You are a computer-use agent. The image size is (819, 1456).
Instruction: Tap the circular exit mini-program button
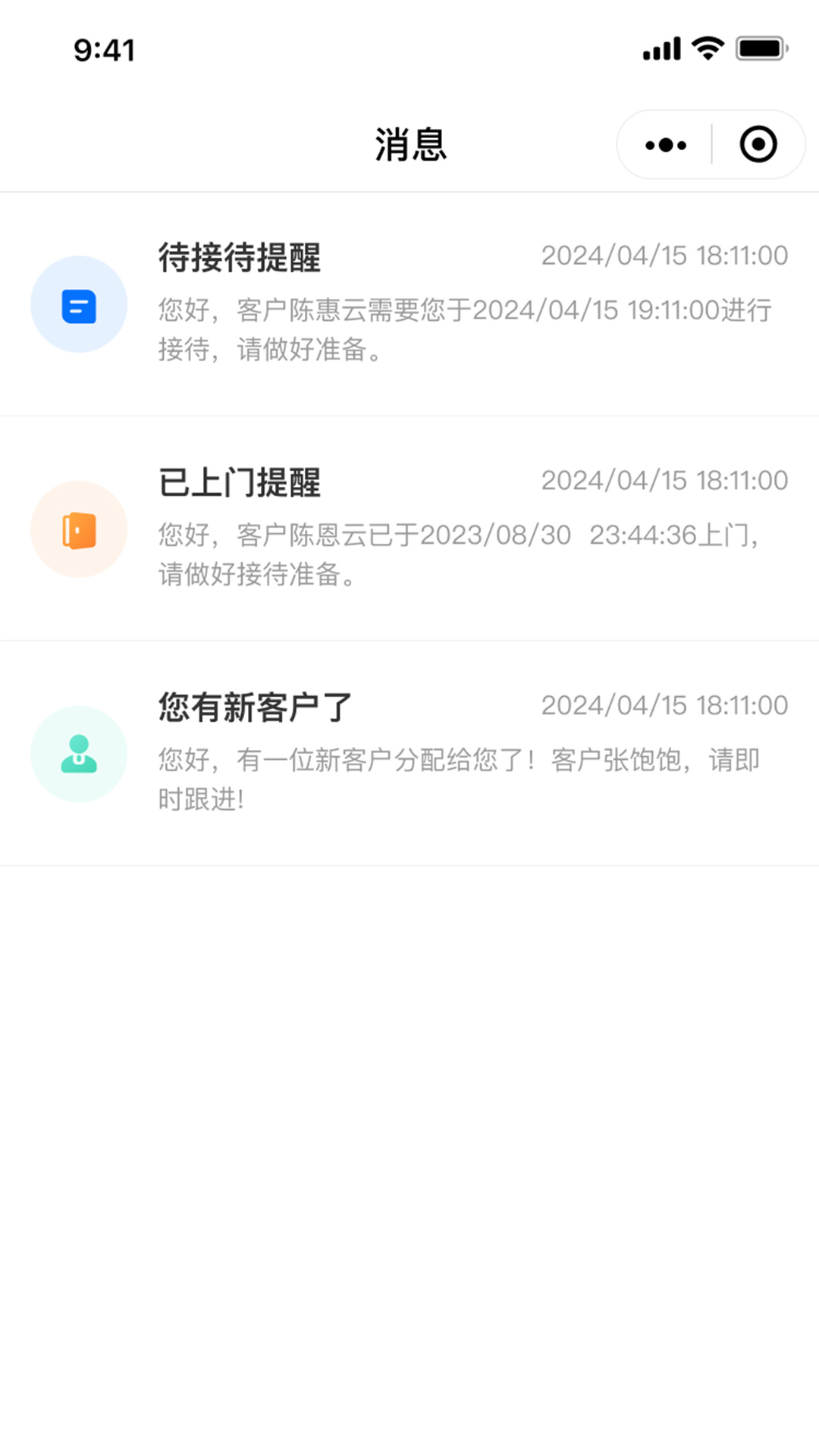[758, 143]
